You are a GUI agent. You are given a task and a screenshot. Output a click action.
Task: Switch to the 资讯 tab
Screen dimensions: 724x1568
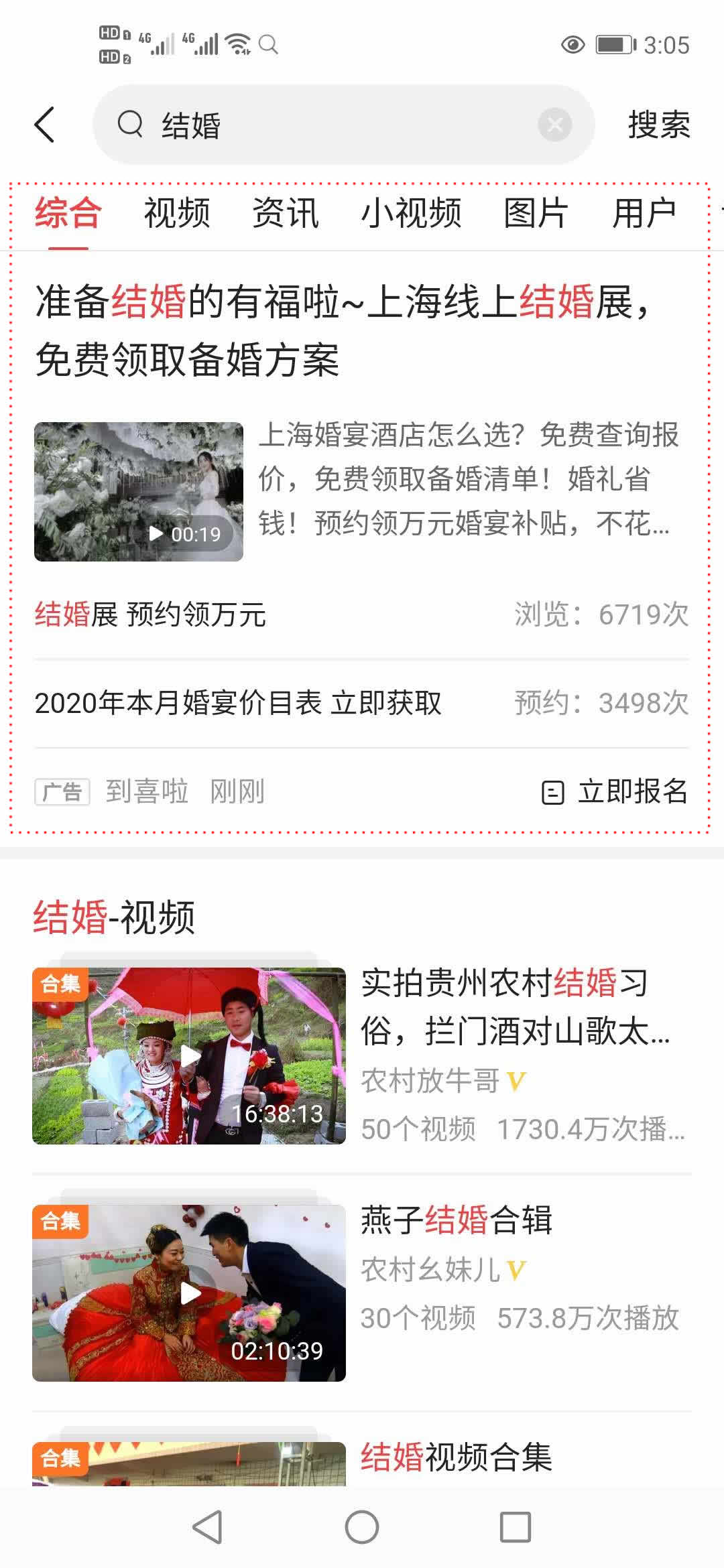click(x=286, y=214)
